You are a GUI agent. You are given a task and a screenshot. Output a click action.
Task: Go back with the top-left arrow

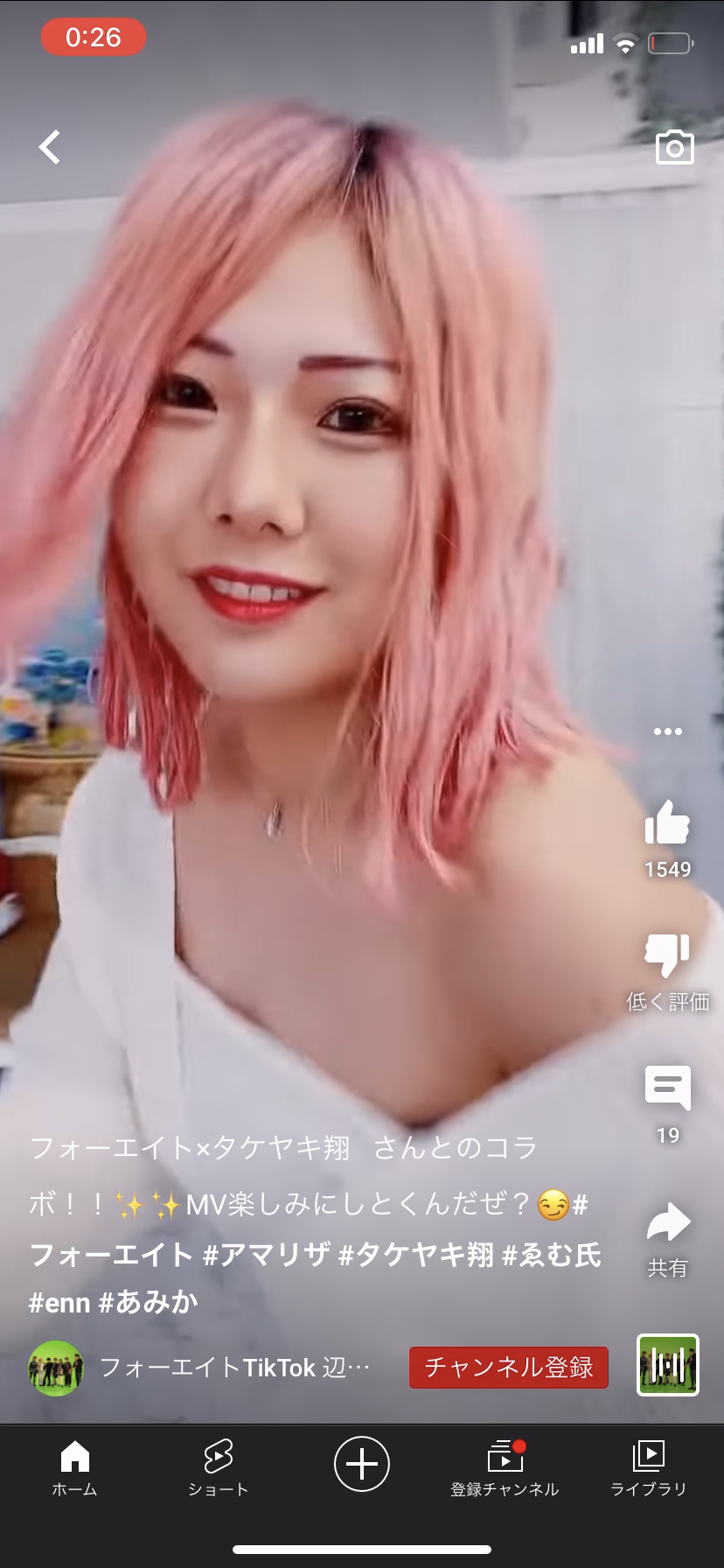click(50, 147)
